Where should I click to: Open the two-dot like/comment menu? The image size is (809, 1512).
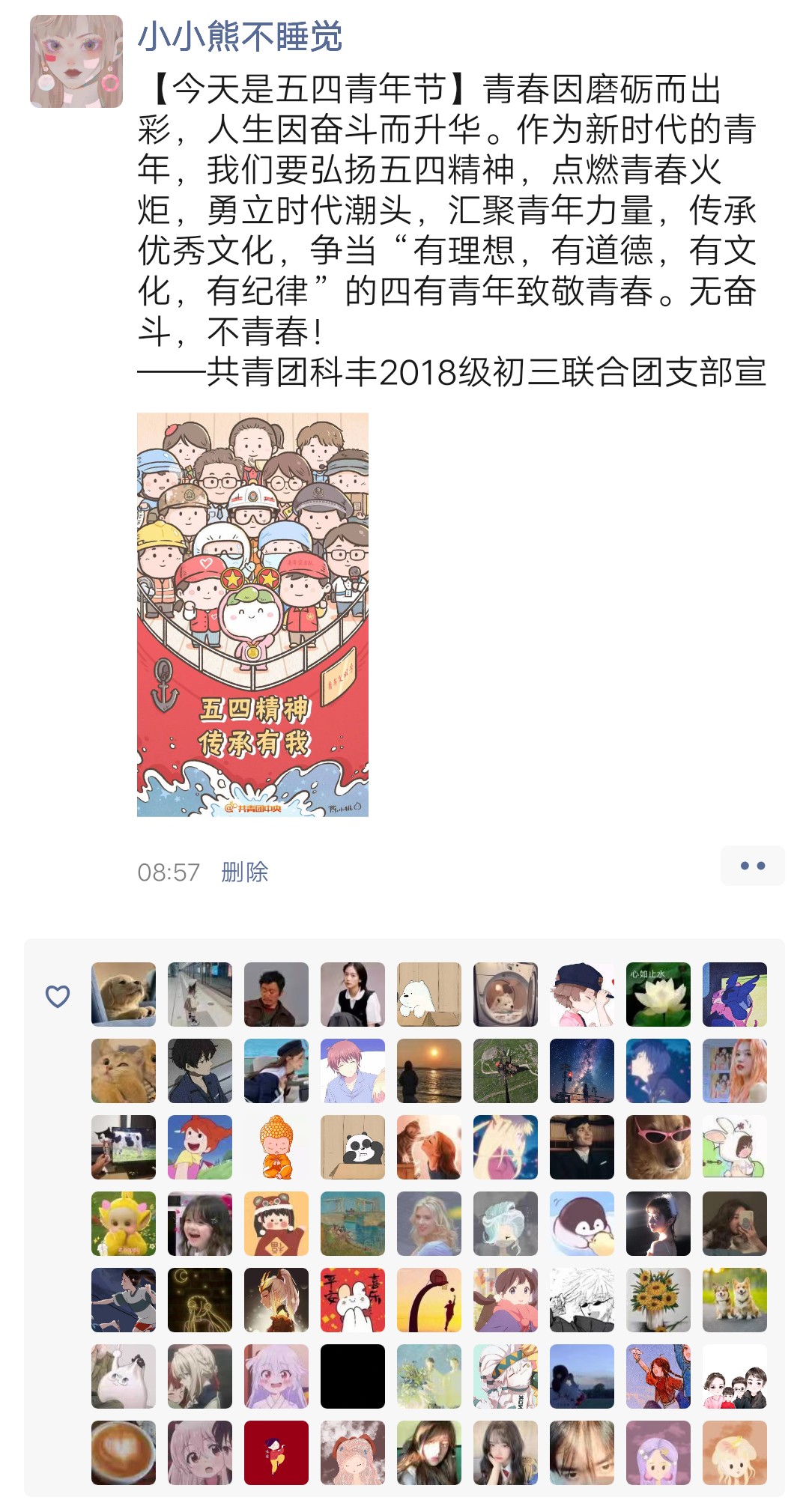752,866
